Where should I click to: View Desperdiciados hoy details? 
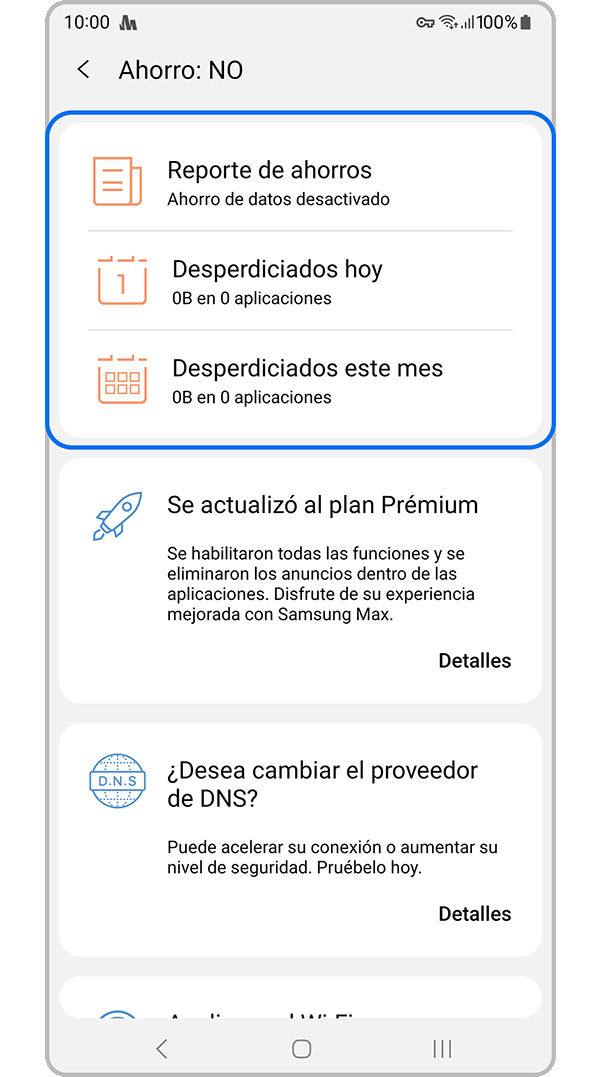300,281
